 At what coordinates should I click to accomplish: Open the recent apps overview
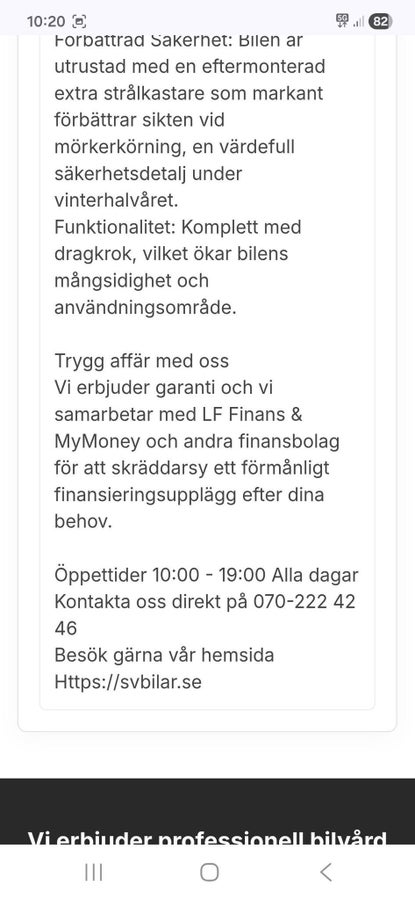pos(94,872)
